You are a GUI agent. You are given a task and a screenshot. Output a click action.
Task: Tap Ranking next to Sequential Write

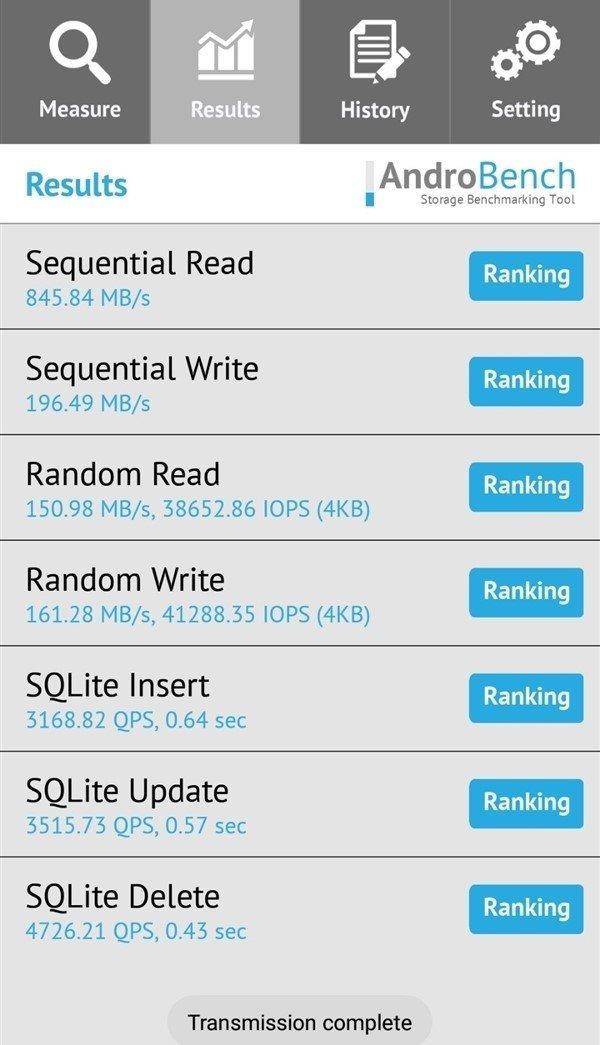click(x=526, y=380)
